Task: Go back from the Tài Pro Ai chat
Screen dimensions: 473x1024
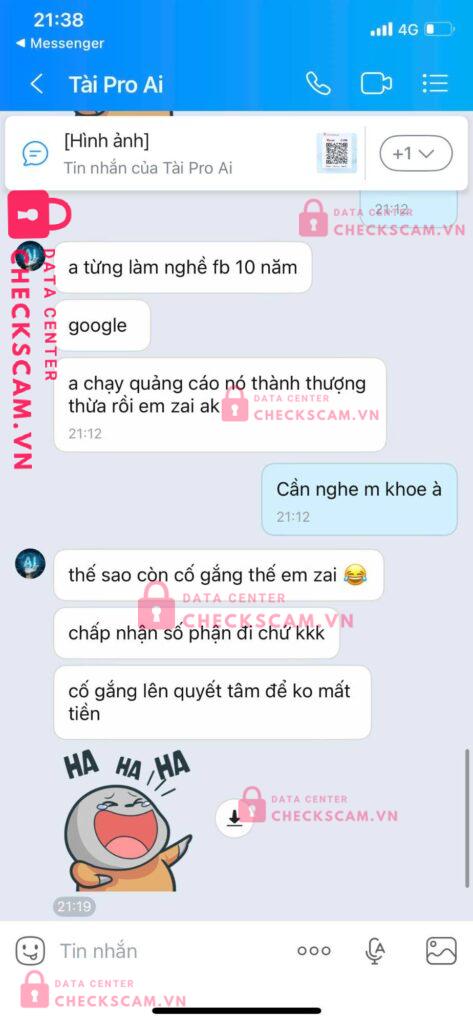Action: (37, 84)
